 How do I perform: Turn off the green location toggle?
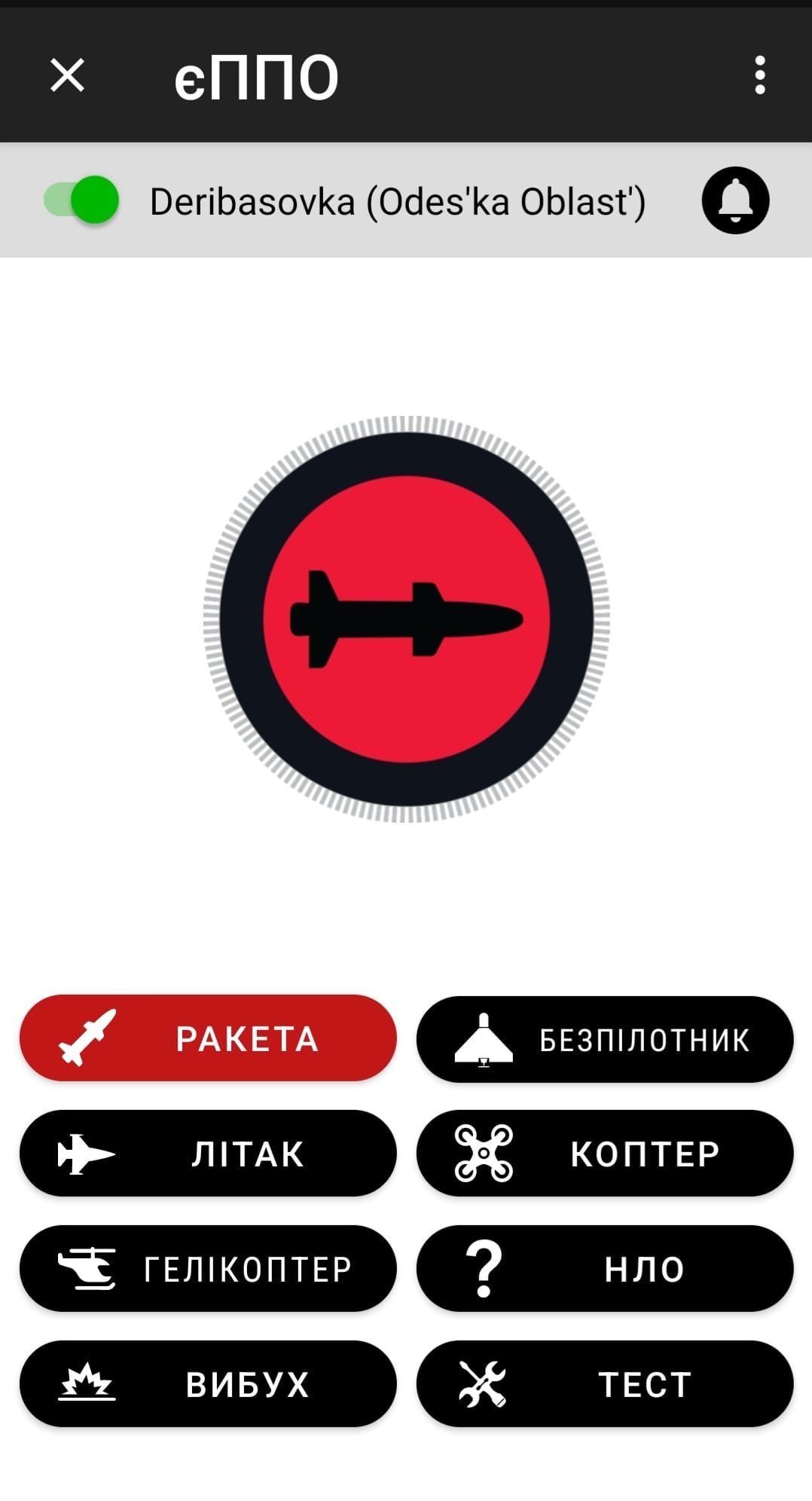(82, 200)
